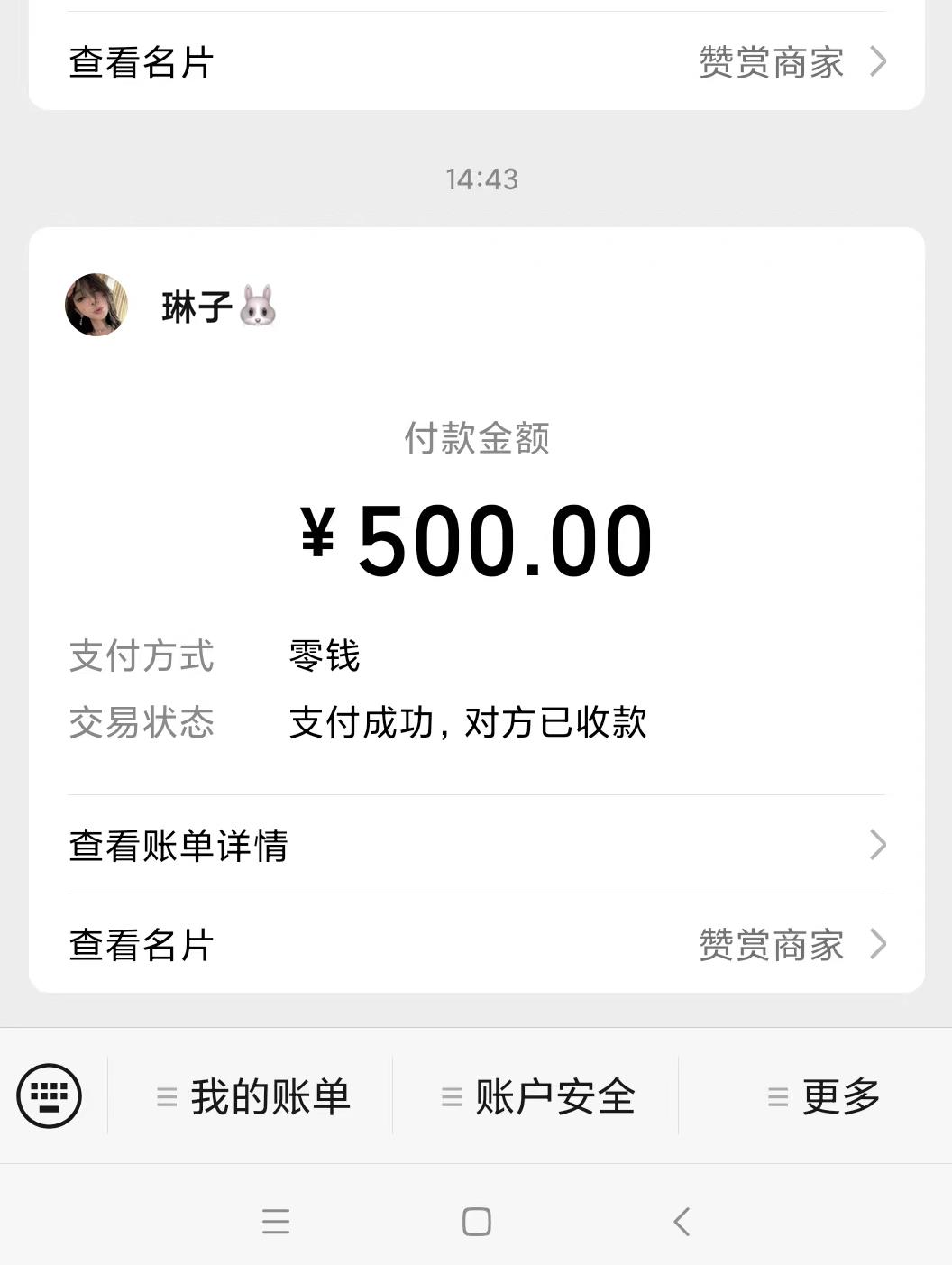Open 查看账单详情 in 琳子's payment card
The image size is (952, 1265).
476,845
